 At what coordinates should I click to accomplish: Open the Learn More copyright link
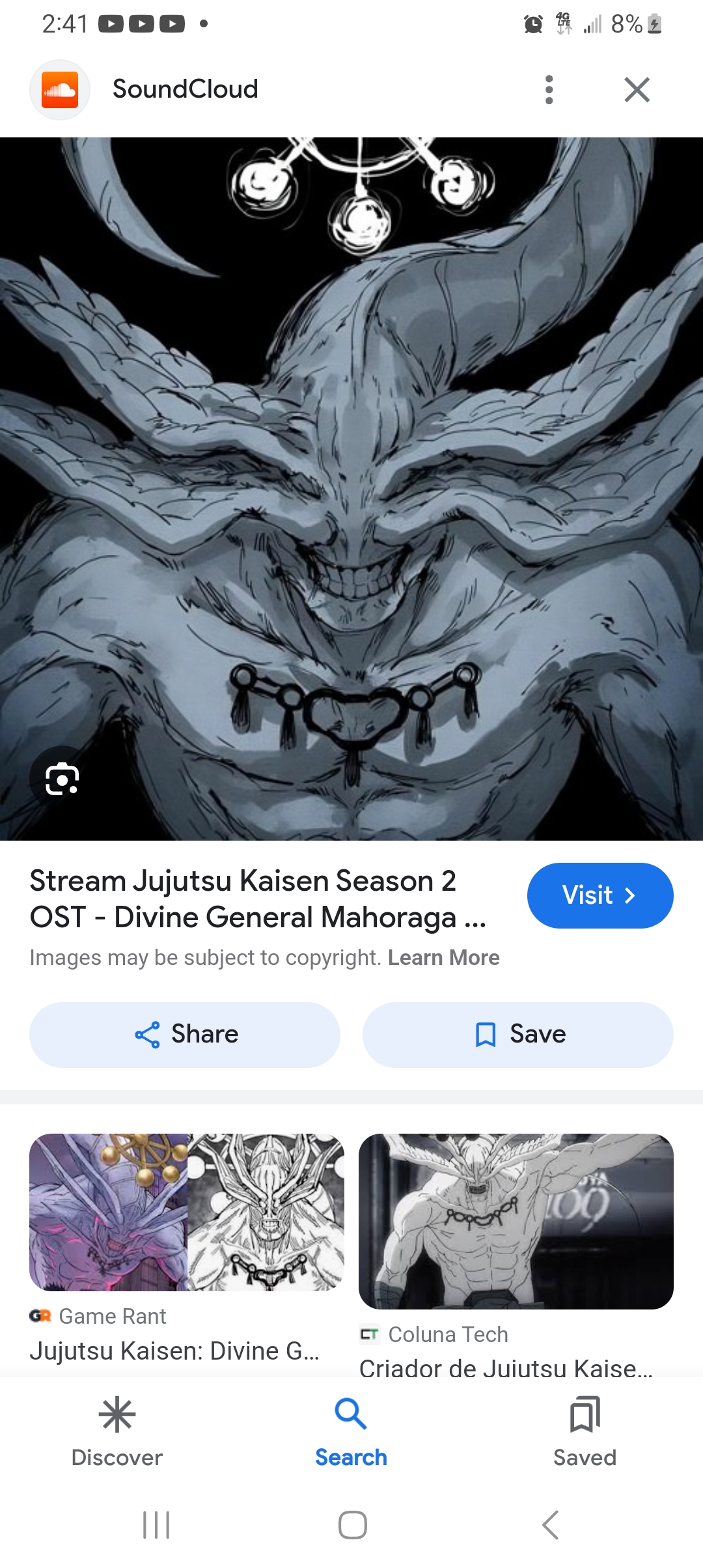point(443,958)
